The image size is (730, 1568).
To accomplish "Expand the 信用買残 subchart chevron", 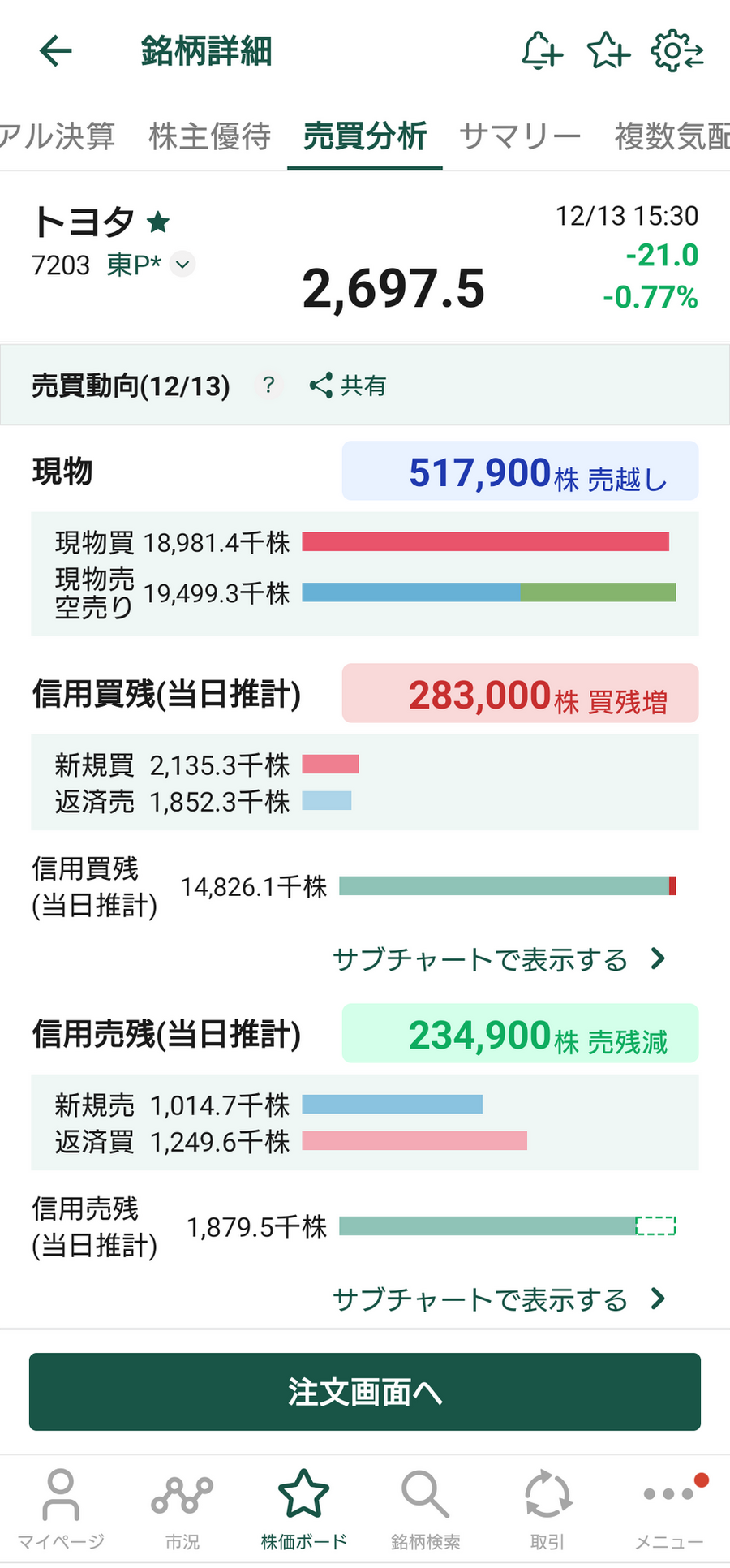I will coord(657,959).
